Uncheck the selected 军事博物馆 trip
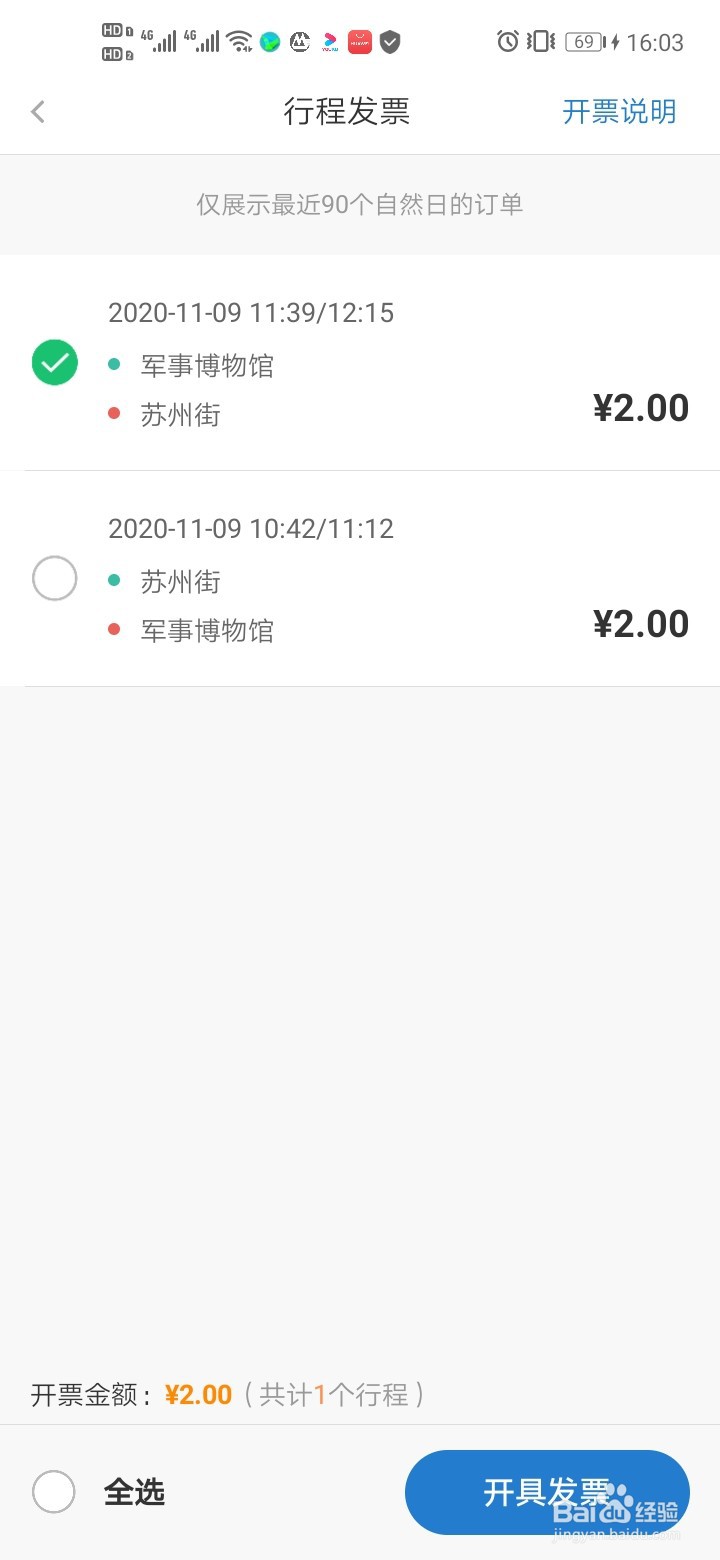The width and height of the screenshot is (720, 1560). tap(54, 362)
